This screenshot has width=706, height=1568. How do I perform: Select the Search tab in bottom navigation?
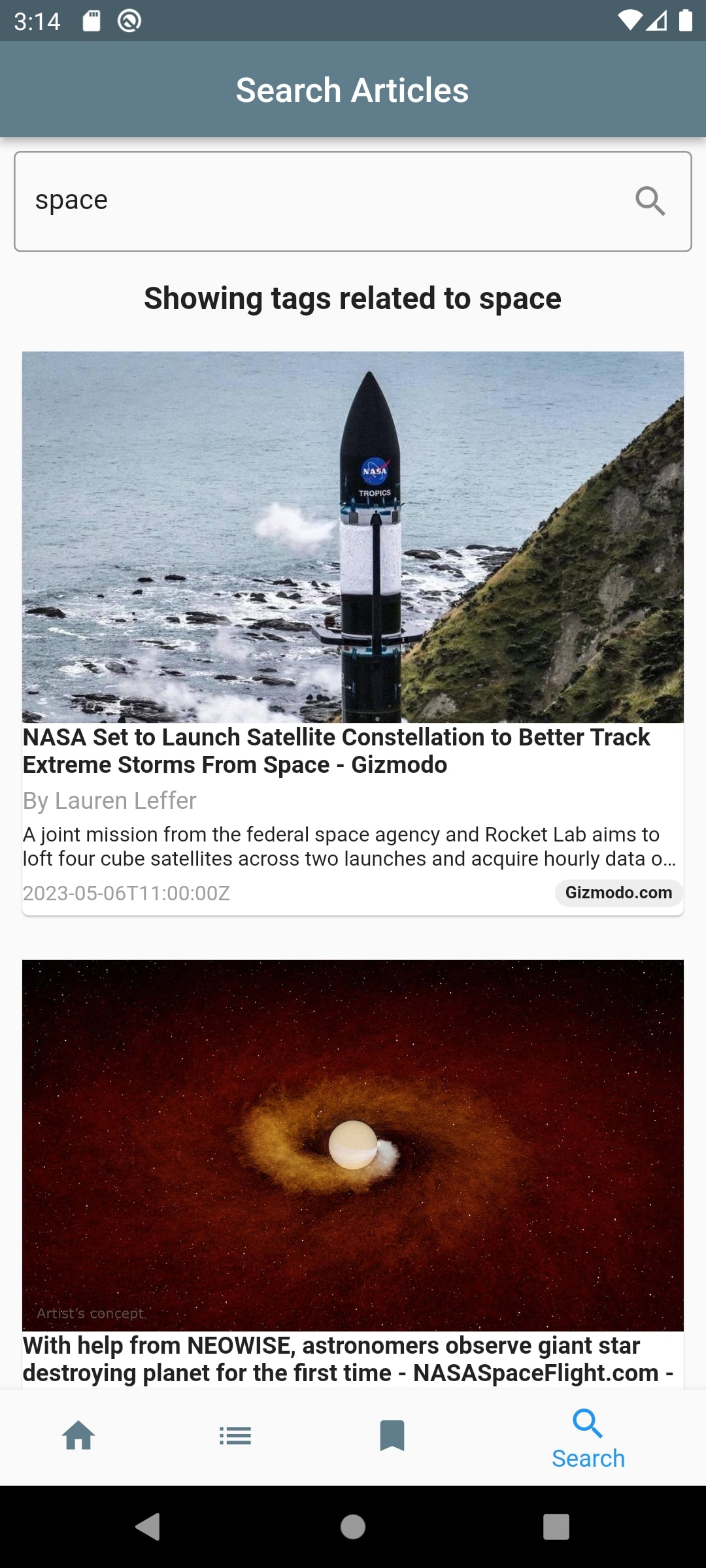[588, 1439]
